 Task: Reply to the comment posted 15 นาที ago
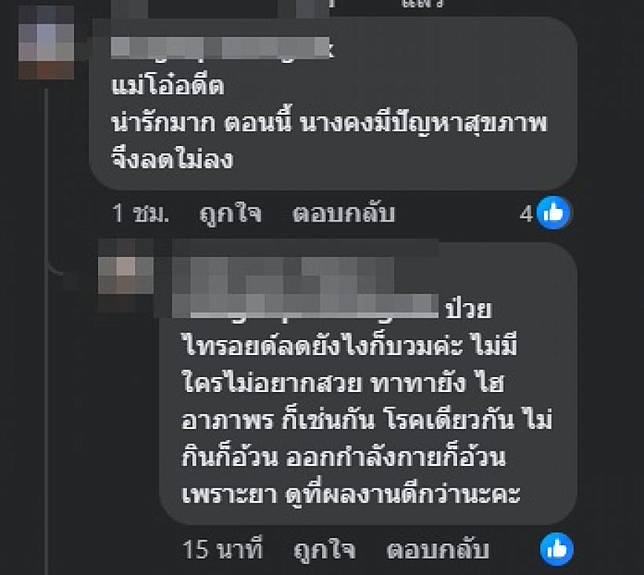point(436,549)
